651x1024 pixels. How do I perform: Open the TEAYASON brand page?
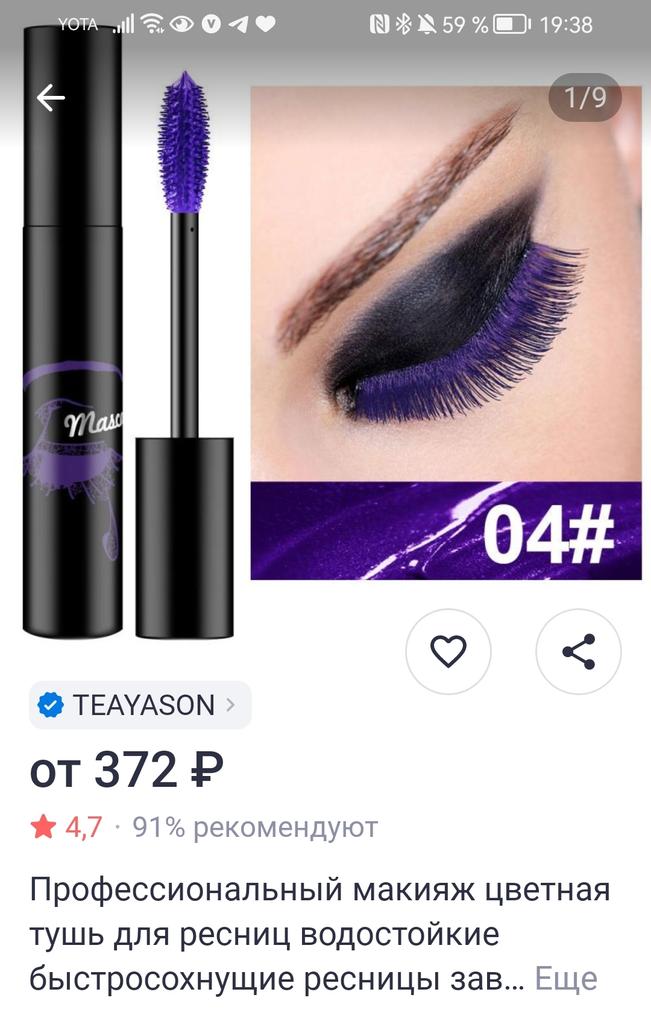tap(140, 705)
